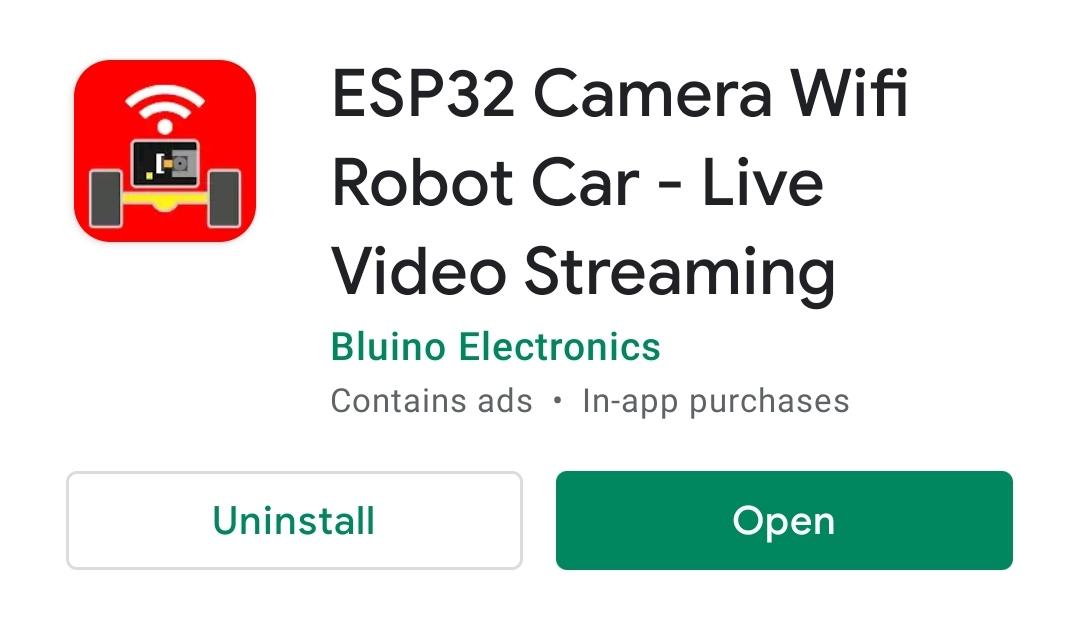This screenshot has height=639, width=1080.
Task: Open the ESP32 Camera Wifi Robot Car app
Action: pyautogui.click(x=783, y=521)
